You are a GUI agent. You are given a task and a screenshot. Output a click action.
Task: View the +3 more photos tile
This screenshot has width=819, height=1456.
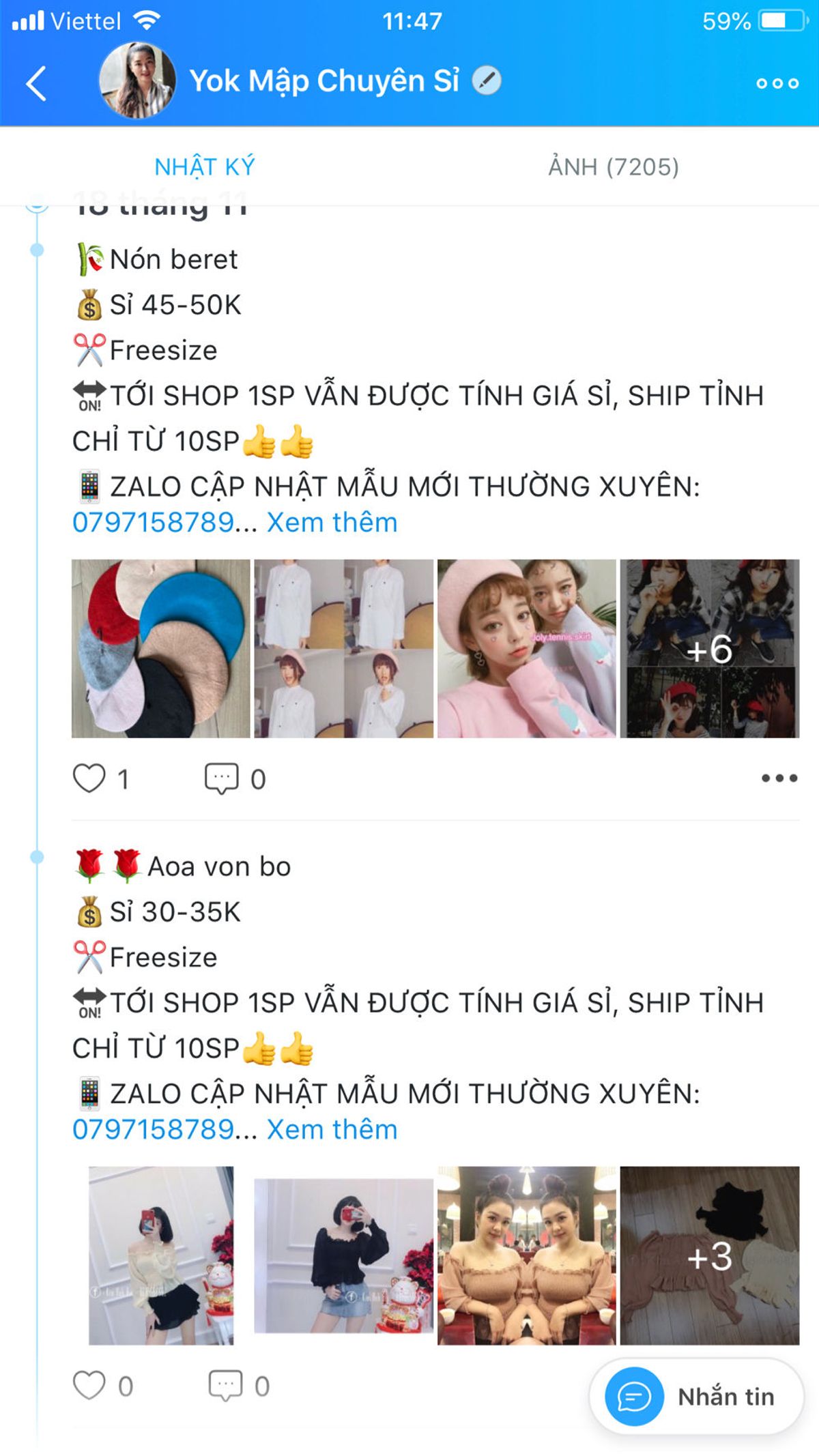tap(709, 1255)
